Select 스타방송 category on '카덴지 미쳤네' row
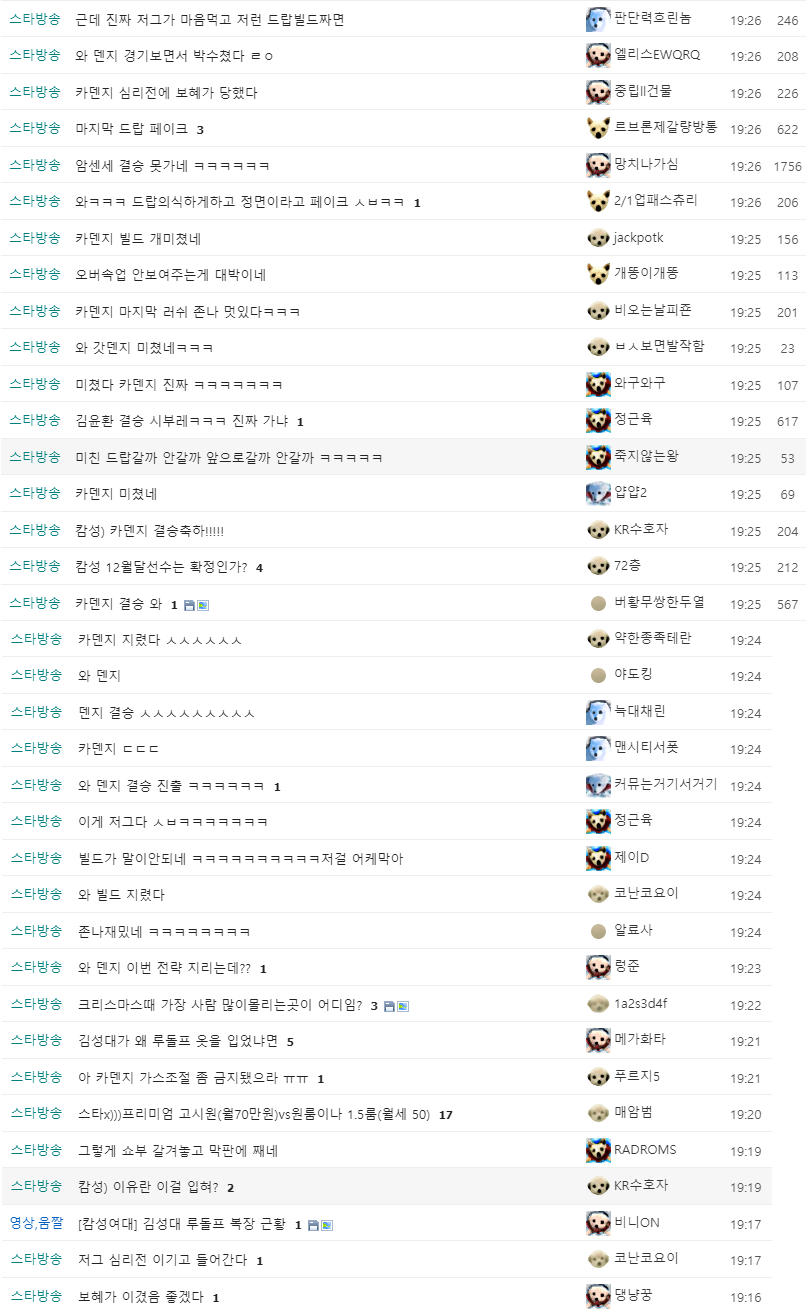 point(35,493)
